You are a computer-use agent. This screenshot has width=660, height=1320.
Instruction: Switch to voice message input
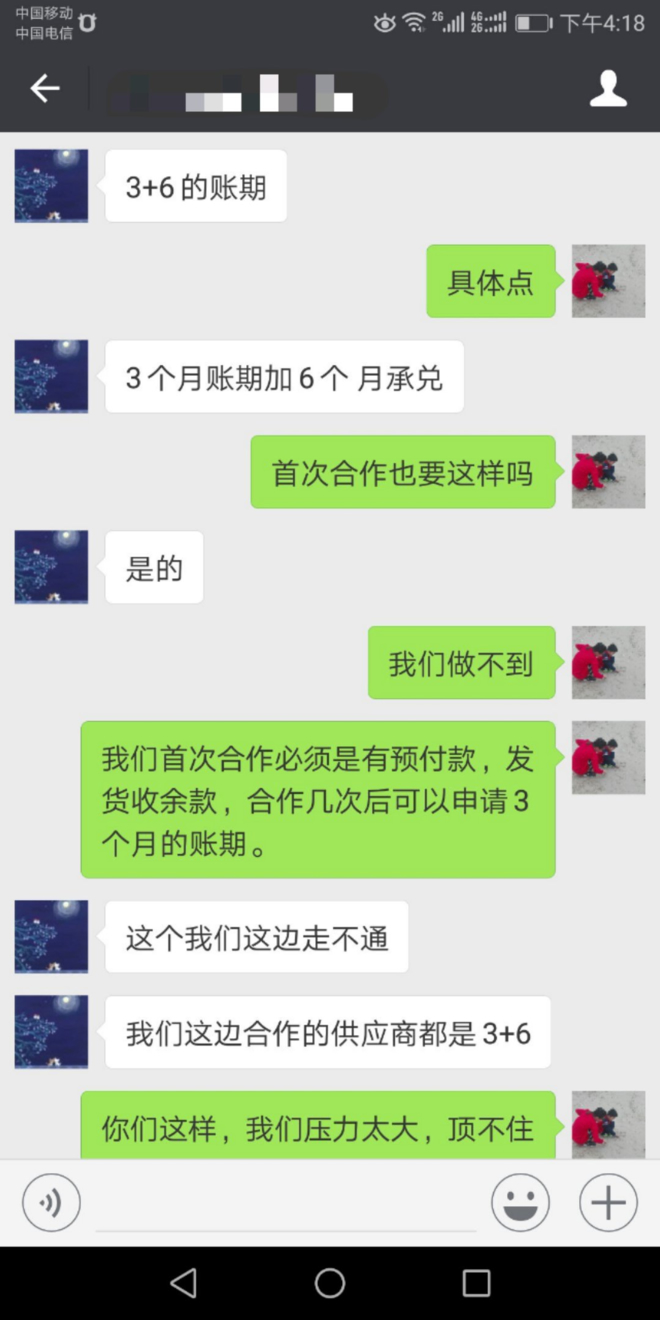pos(51,1202)
